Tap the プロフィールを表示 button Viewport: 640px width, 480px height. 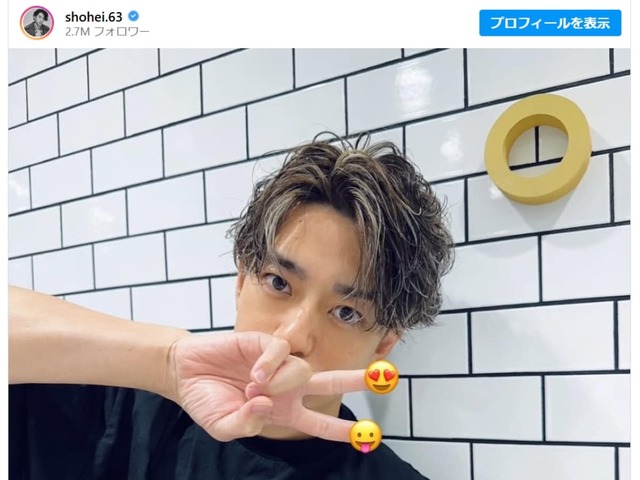pyautogui.click(x=550, y=22)
